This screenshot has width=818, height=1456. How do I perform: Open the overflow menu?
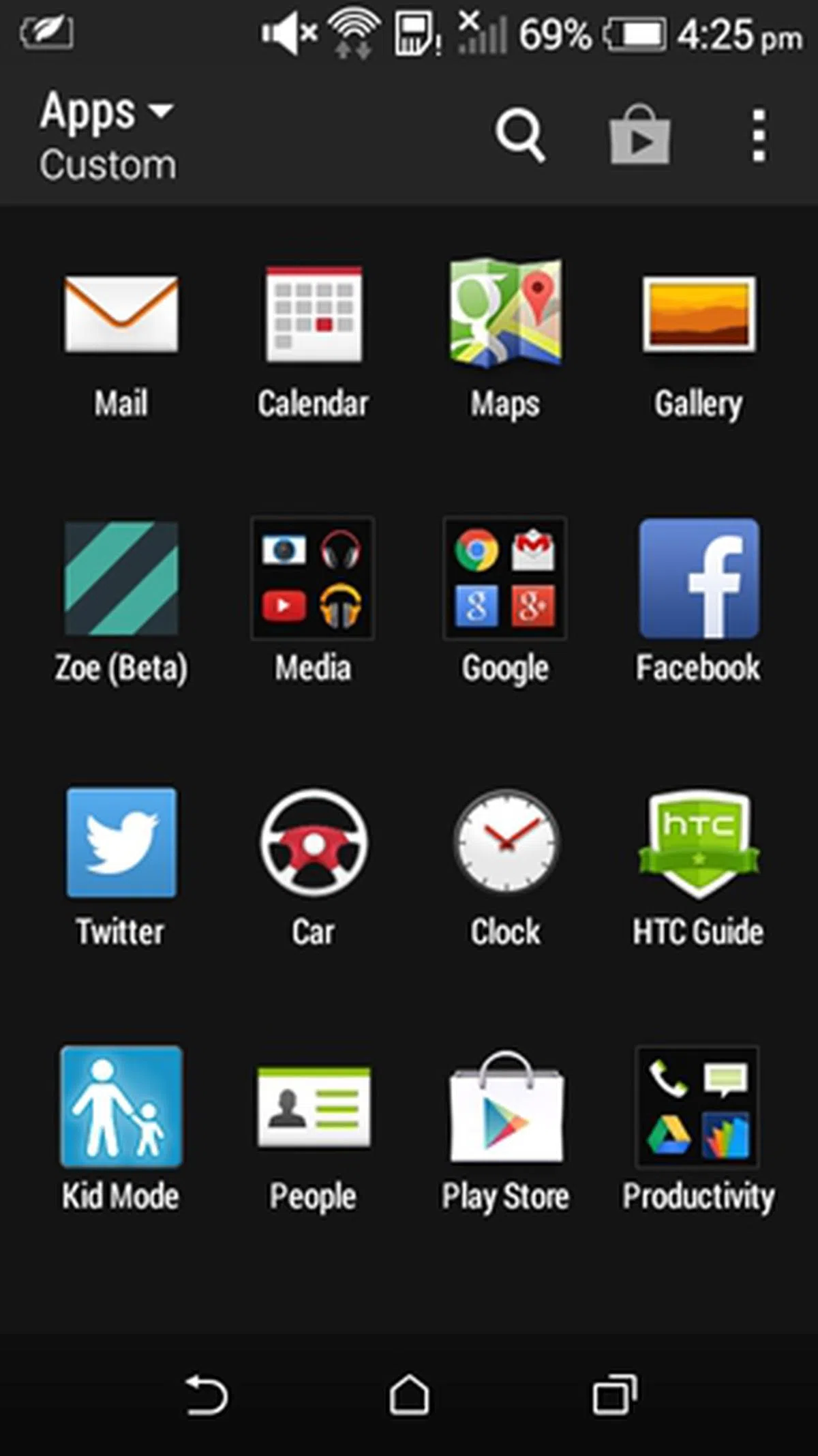tap(759, 136)
